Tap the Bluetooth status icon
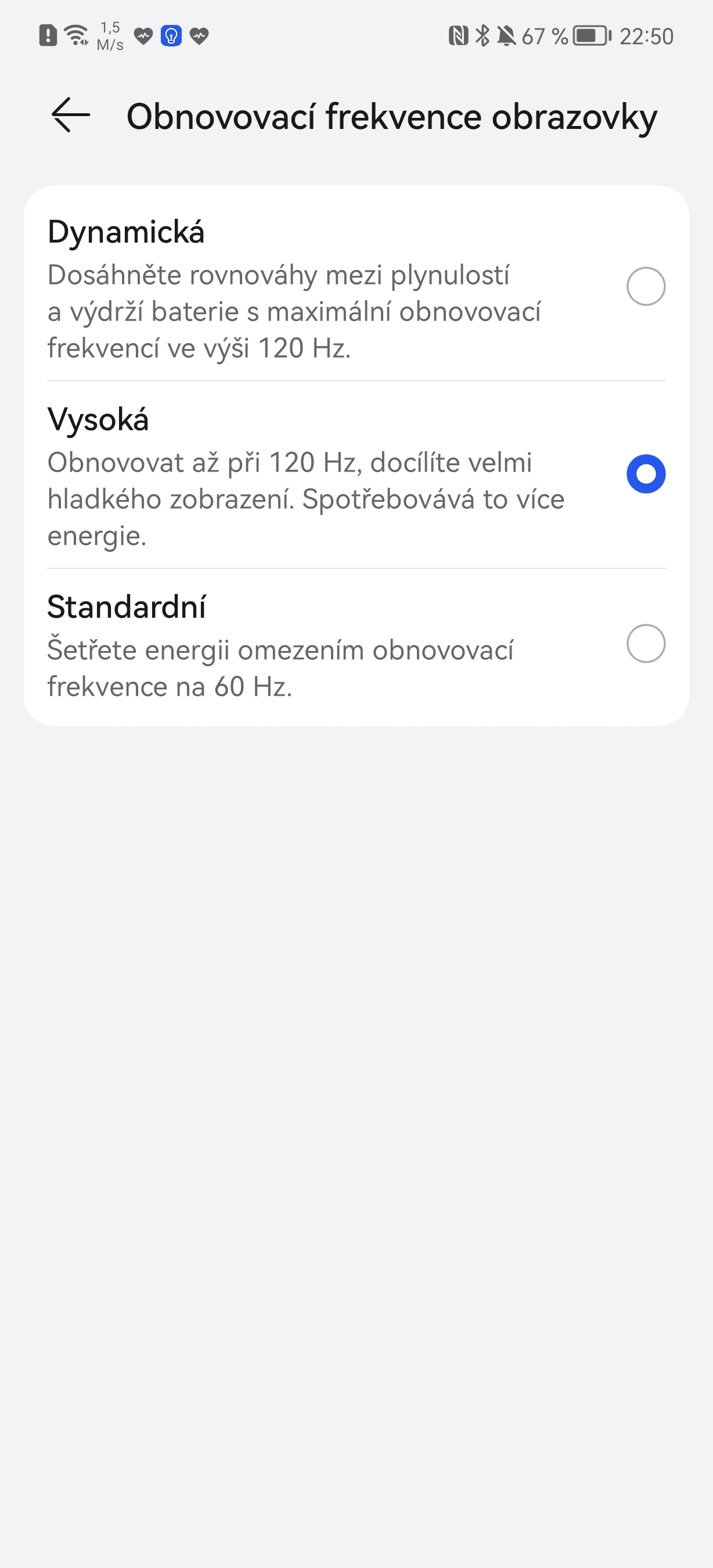 click(x=484, y=35)
